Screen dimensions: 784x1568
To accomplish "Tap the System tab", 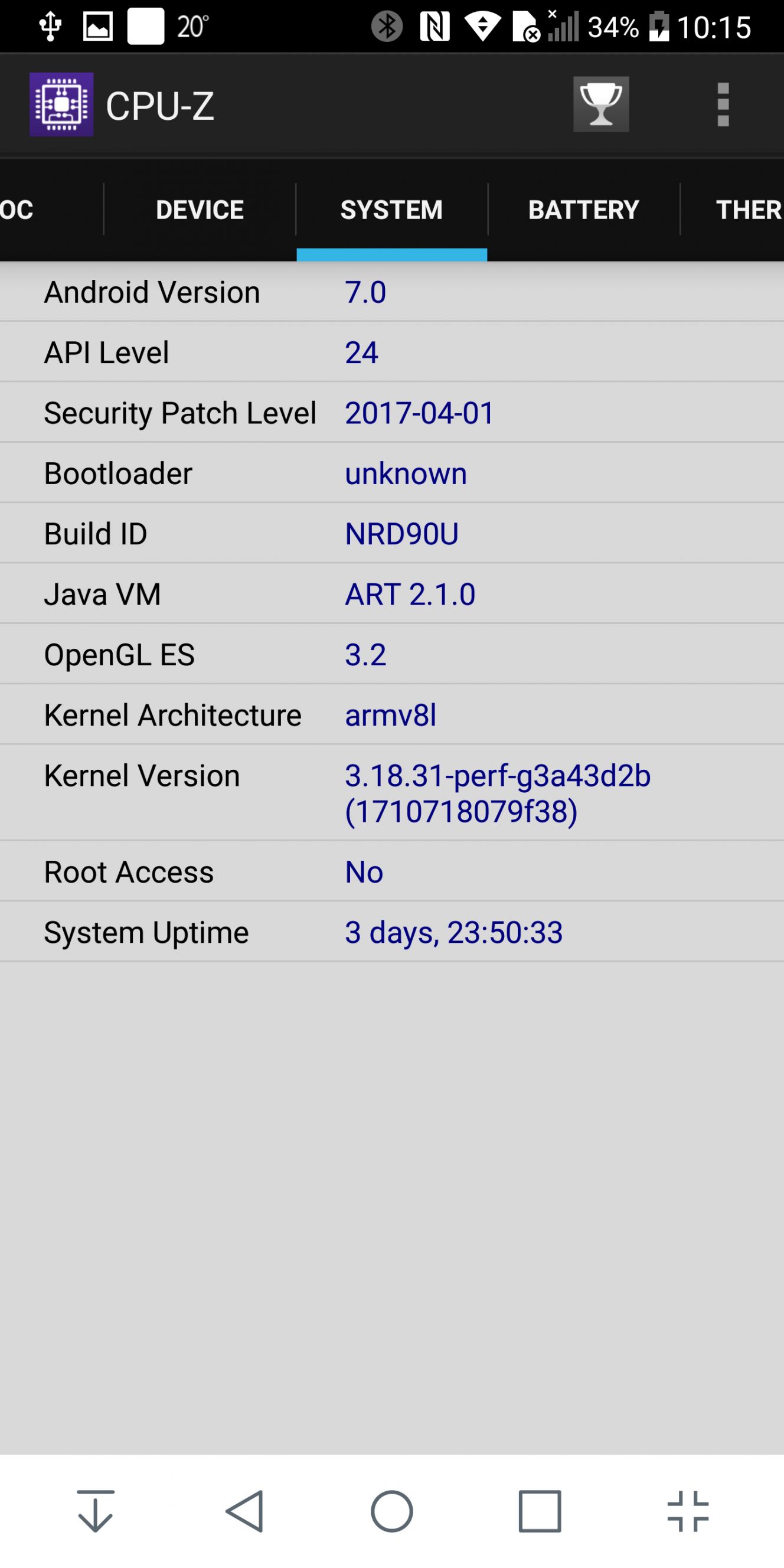I will click(391, 210).
